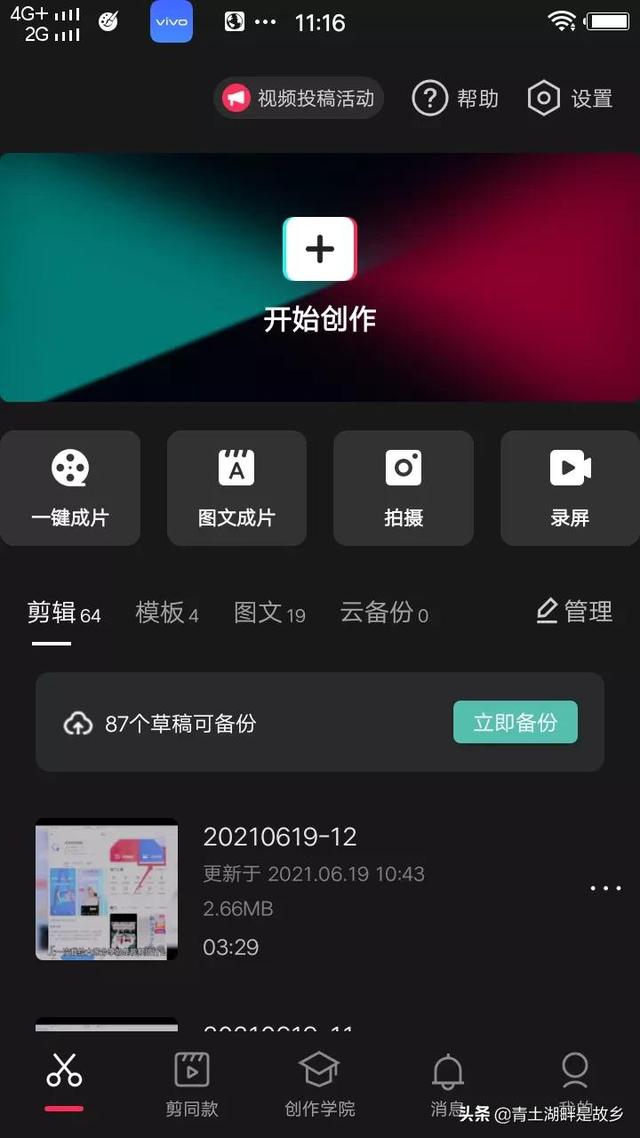Tap the 开始创作 plus button

[x=320, y=249]
